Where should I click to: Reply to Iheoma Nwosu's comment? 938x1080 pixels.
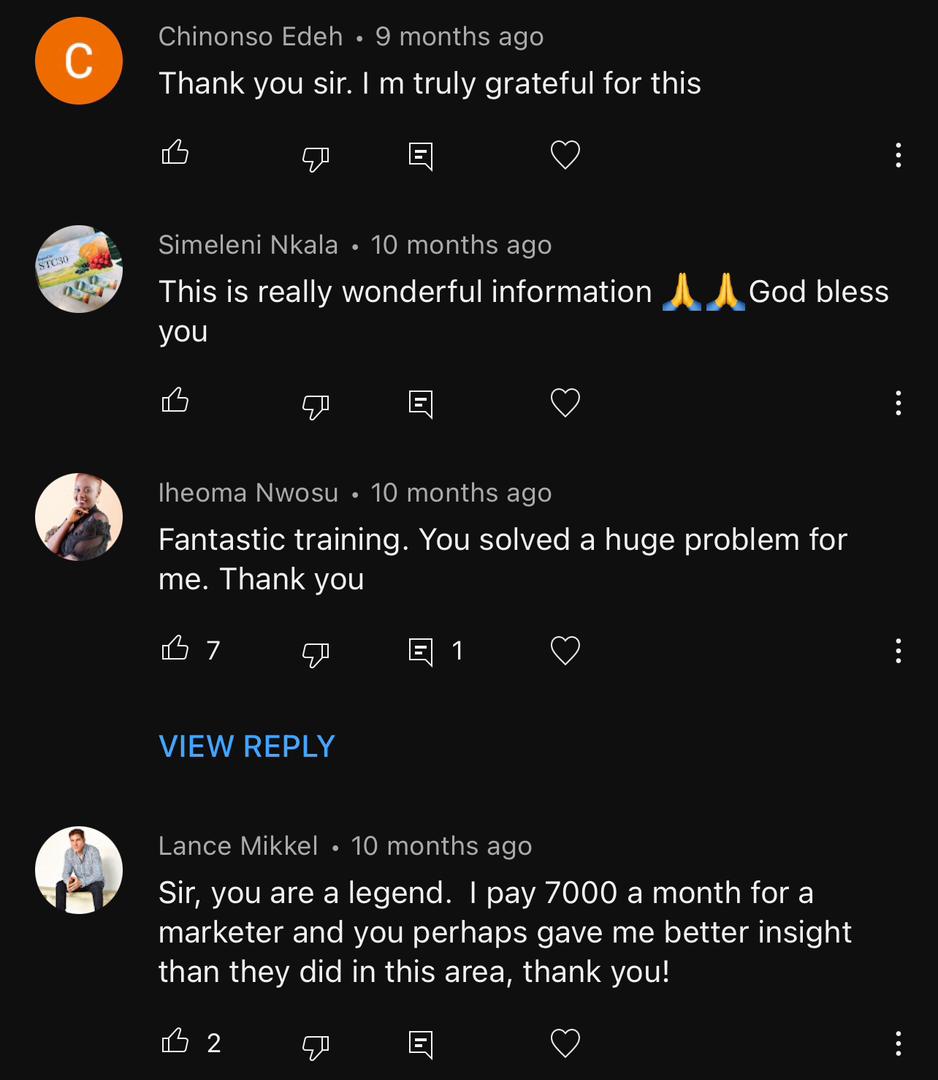(x=421, y=651)
